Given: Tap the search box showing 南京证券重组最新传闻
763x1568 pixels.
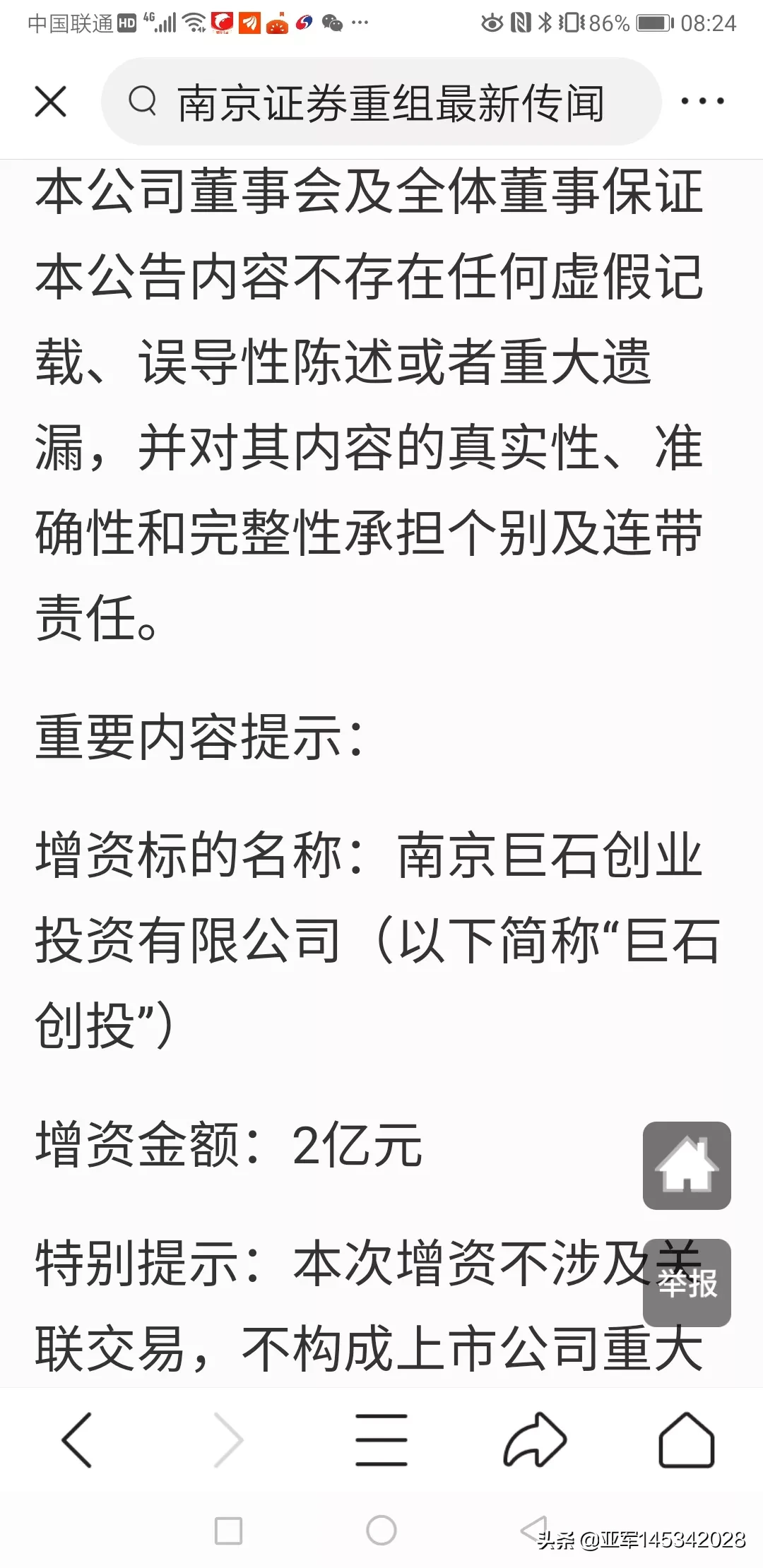Looking at the screenshot, I should click(381, 102).
